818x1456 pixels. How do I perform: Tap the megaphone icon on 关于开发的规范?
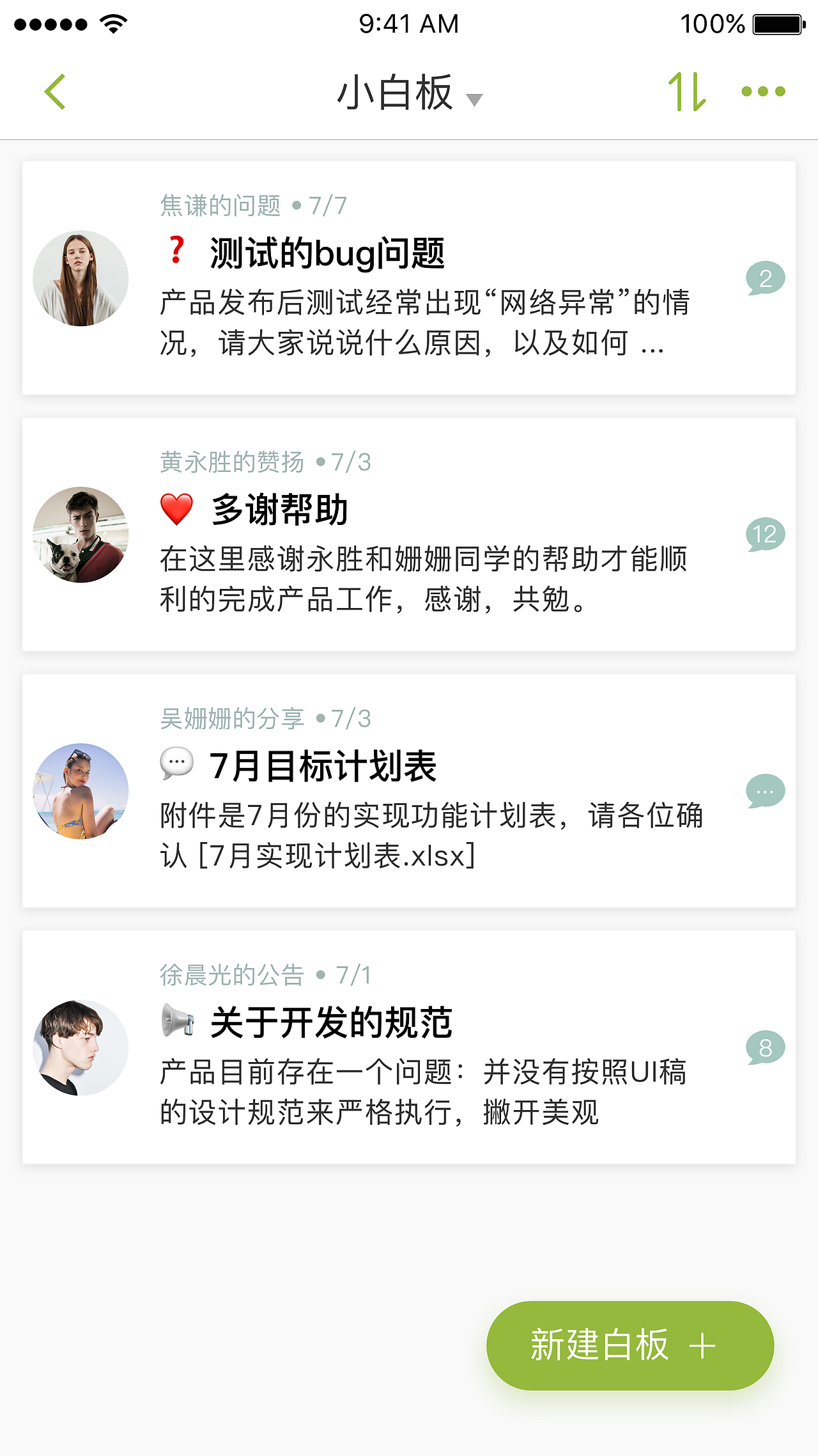click(x=177, y=1021)
